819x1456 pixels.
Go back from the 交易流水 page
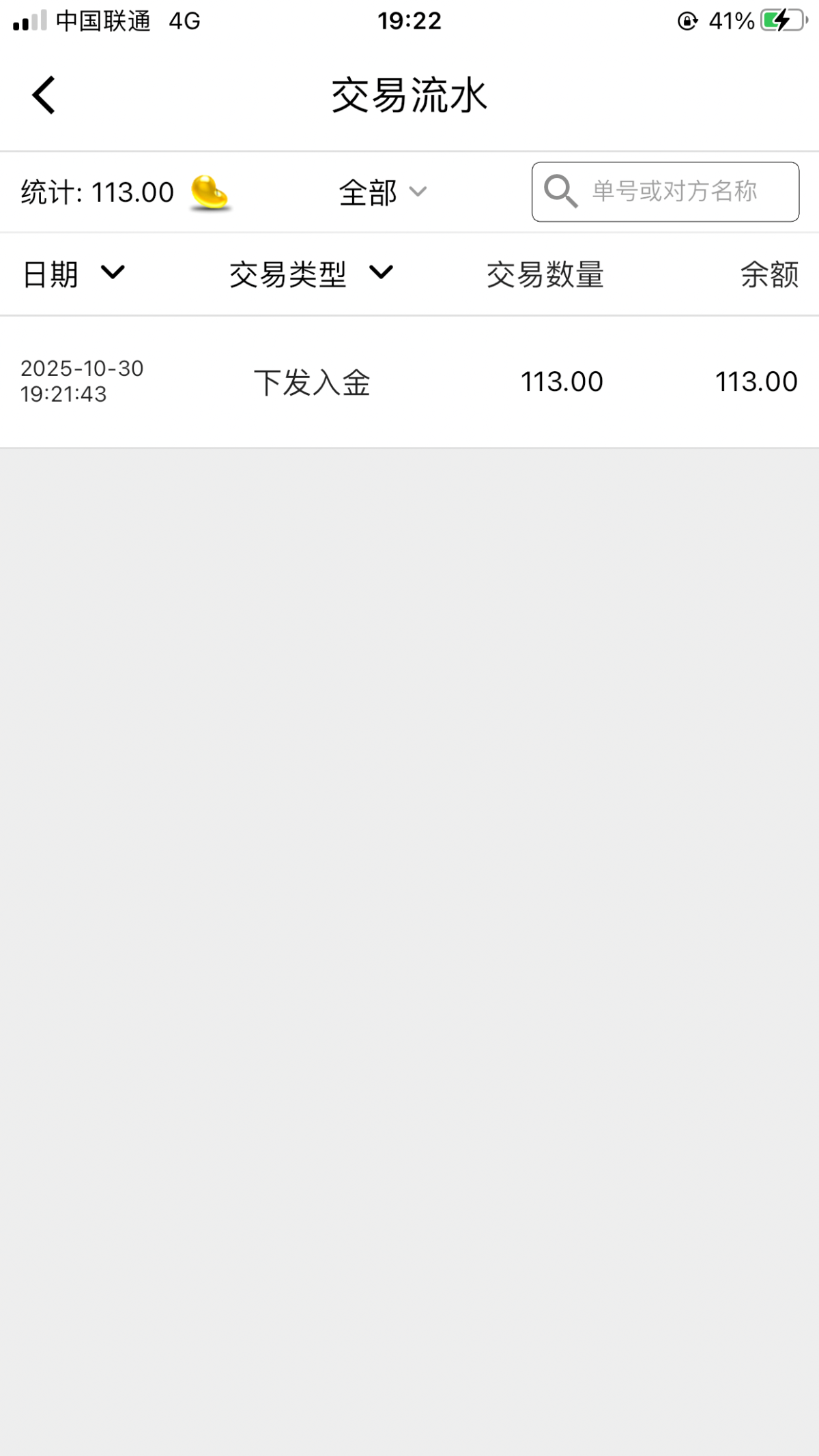[x=44, y=95]
